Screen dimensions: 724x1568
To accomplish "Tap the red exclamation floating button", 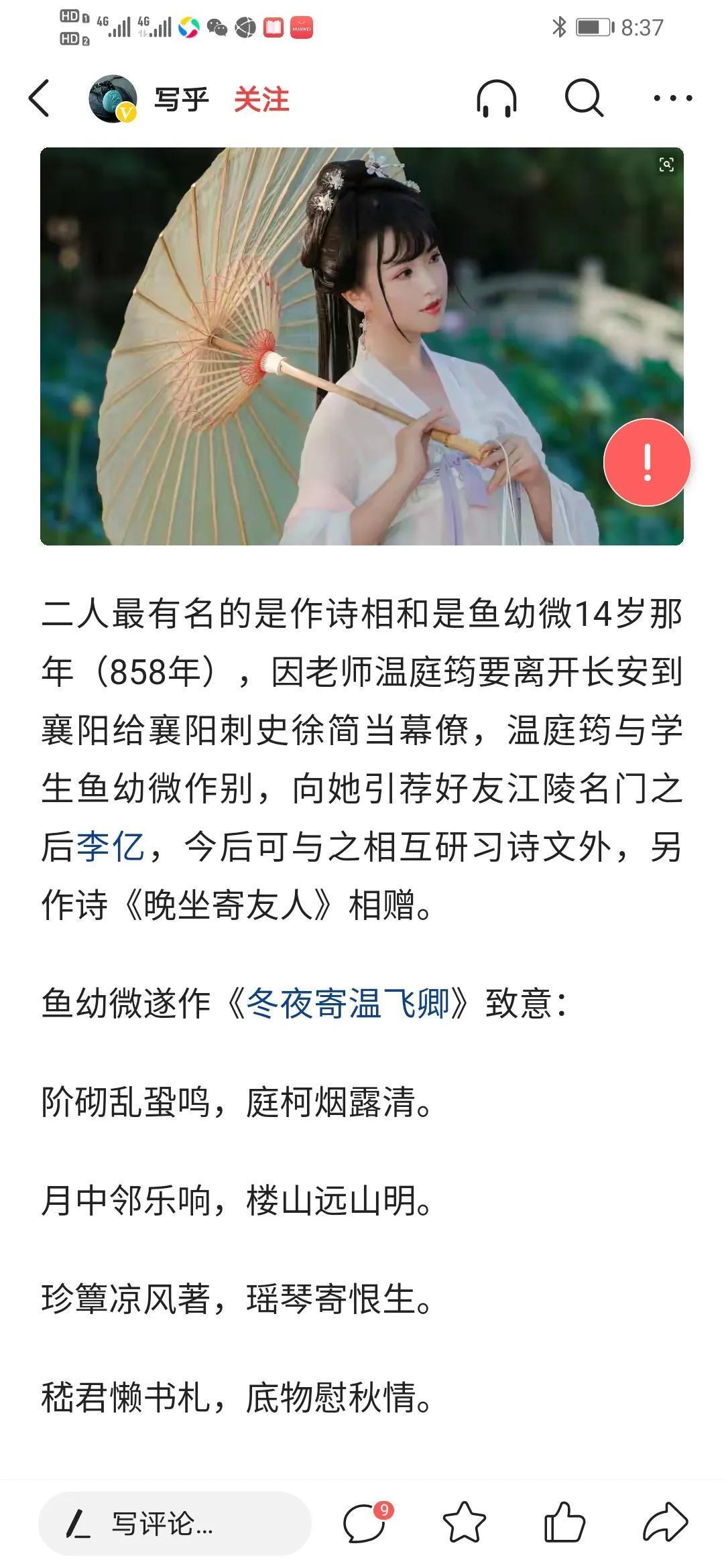I will pyautogui.click(x=647, y=462).
